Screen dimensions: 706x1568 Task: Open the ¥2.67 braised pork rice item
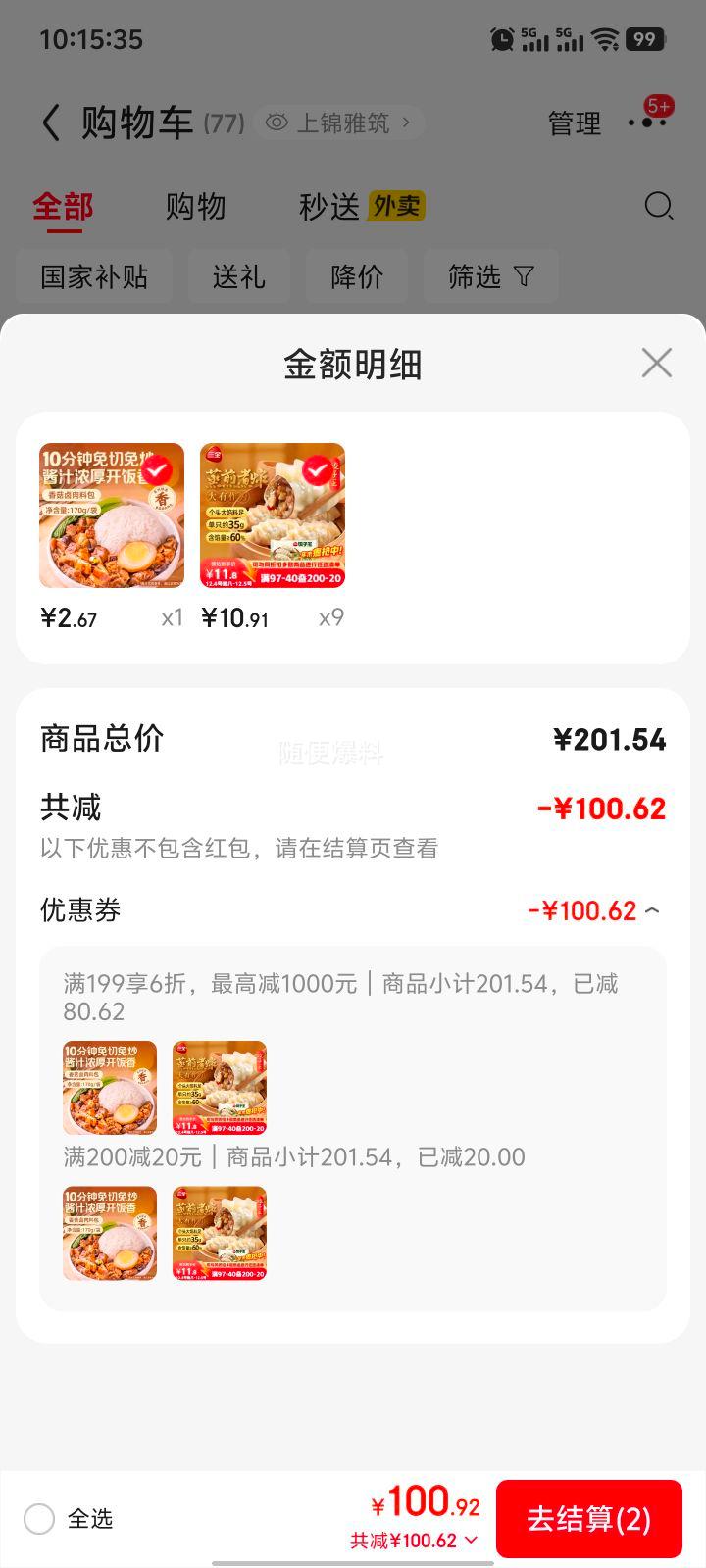[112, 515]
